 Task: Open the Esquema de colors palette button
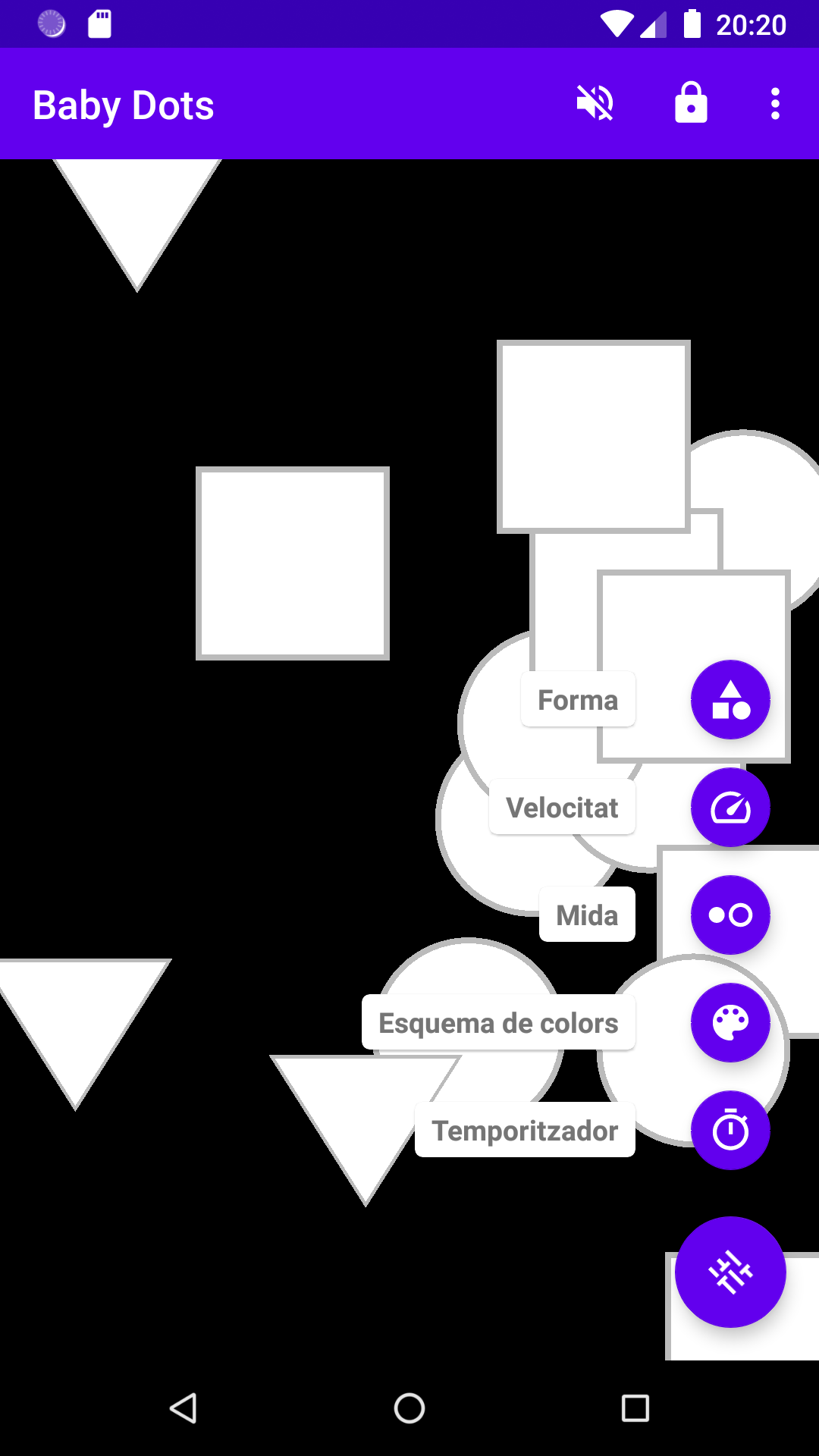coord(730,1023)
